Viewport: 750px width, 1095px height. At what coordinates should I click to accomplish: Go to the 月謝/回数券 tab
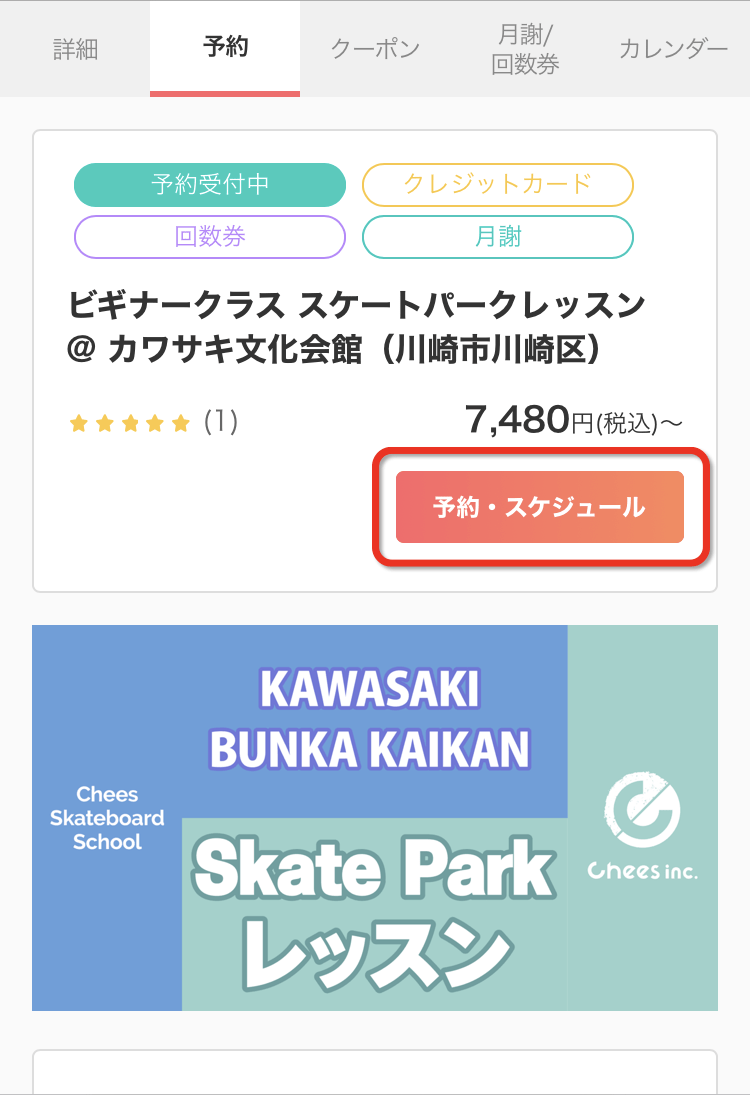[525, 49]
